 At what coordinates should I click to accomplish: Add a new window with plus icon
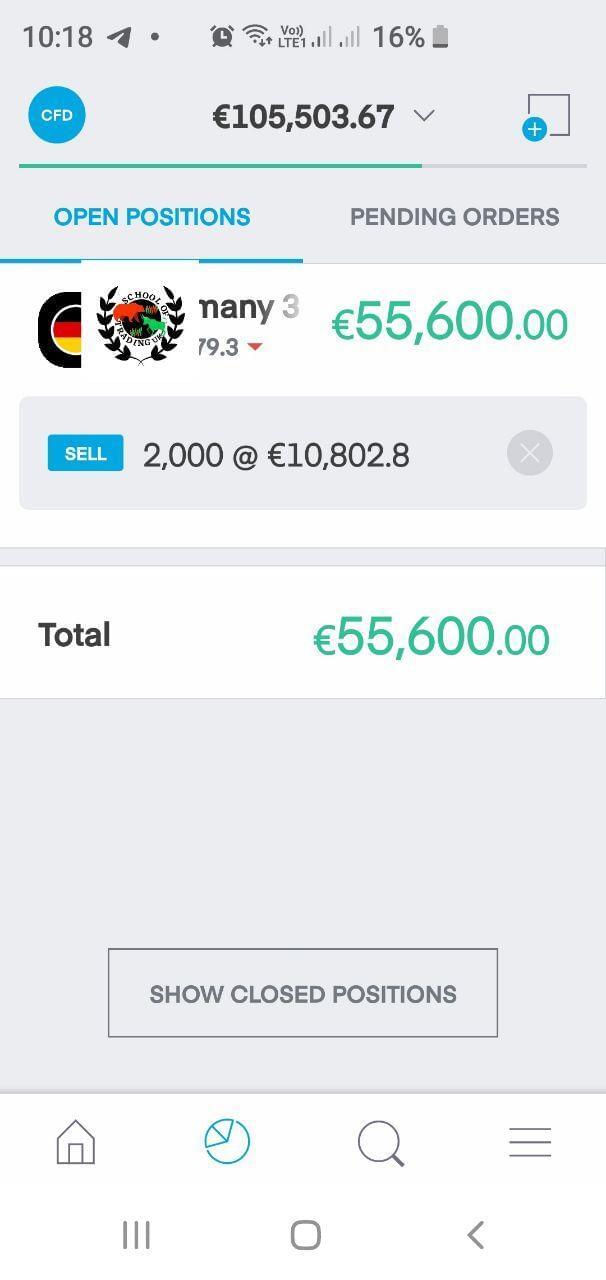[546, 117]
